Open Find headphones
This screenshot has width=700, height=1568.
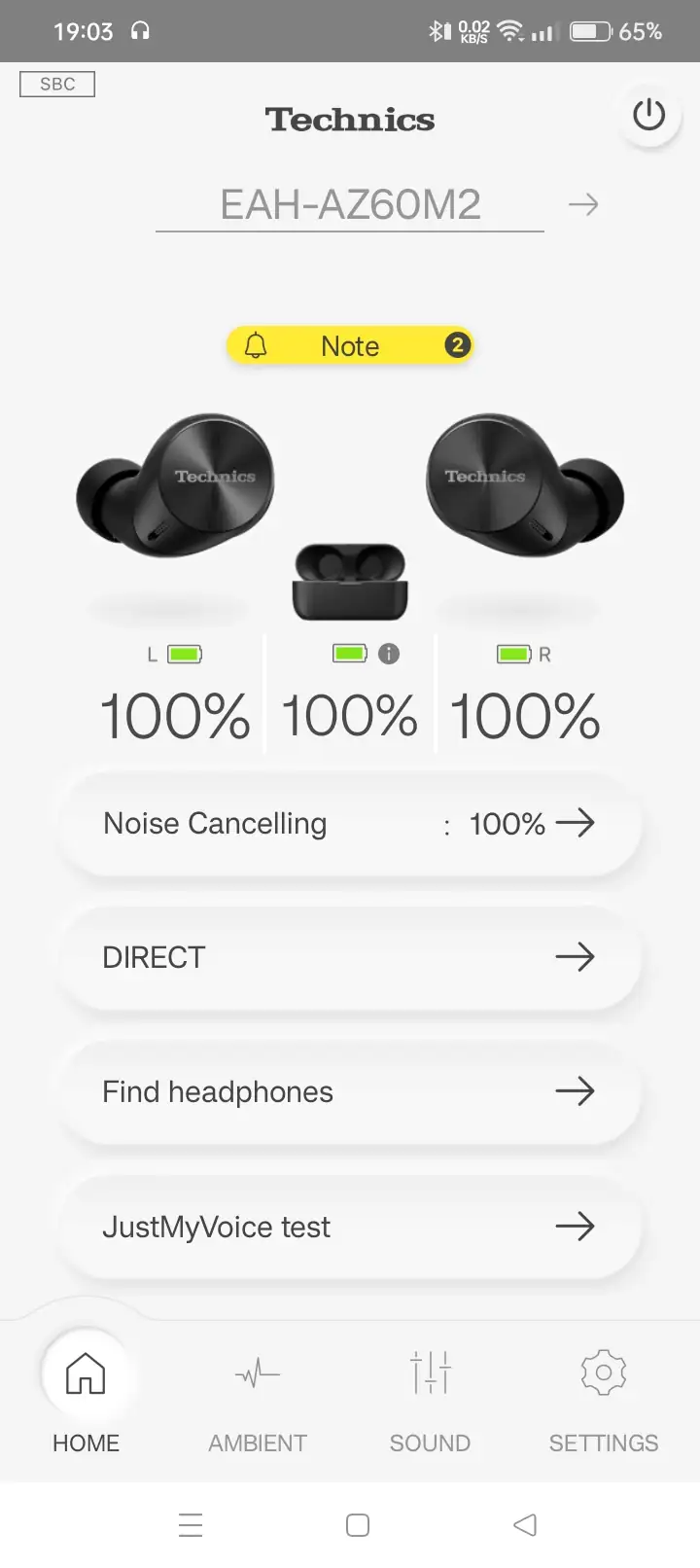coord(350,1091)
